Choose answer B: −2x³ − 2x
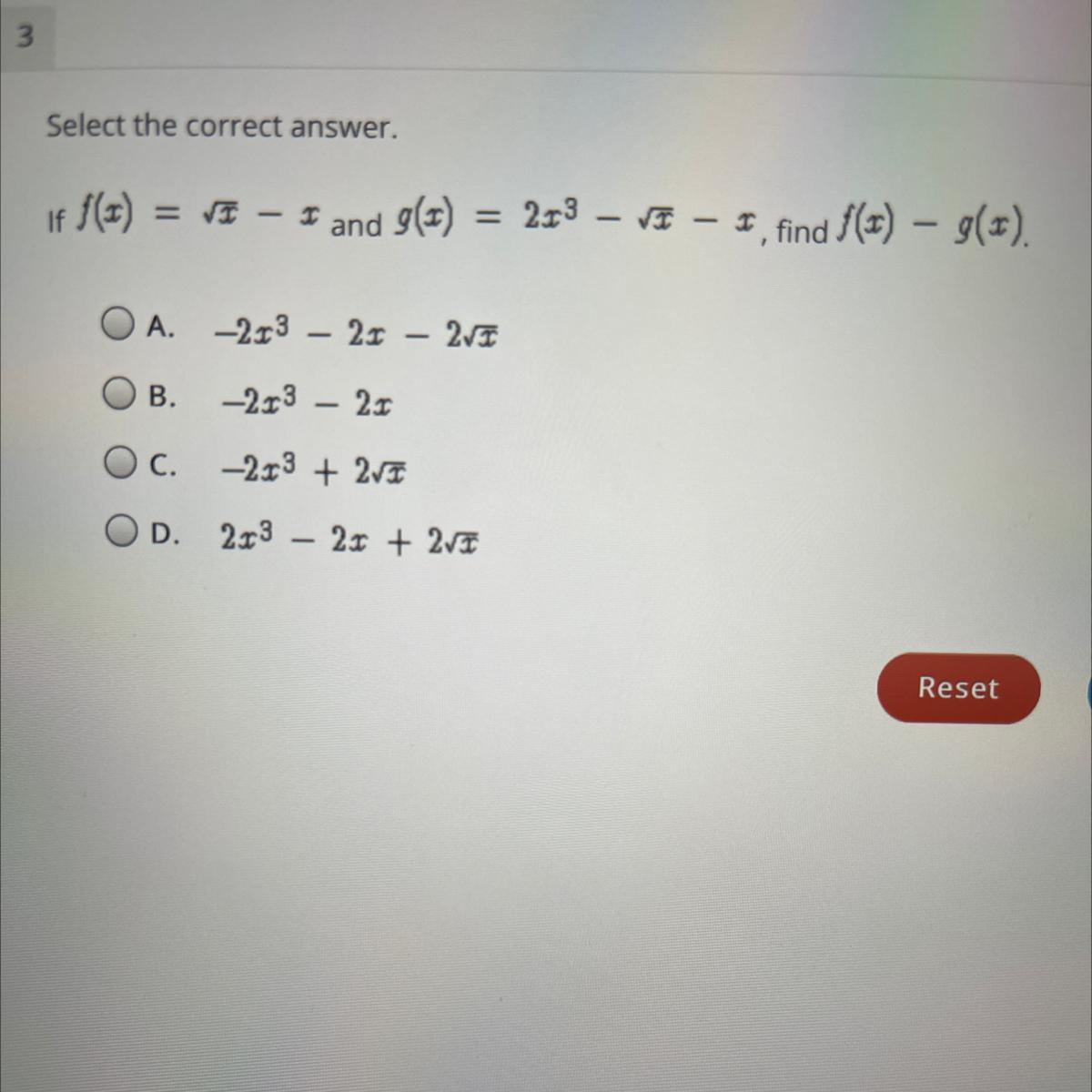The image size is (1092, 1092). 119,394
